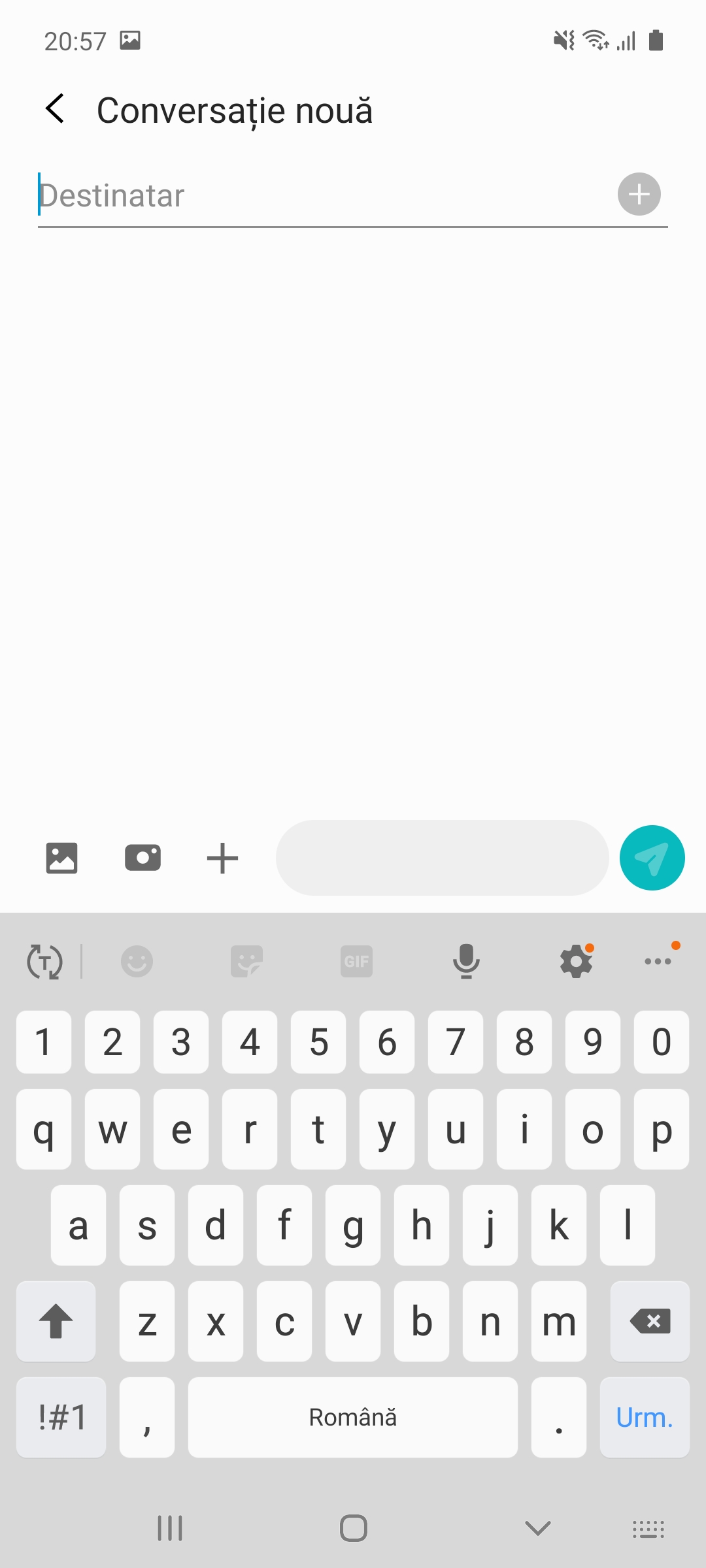Toggle keyboard translate/text mode icon
This screenshot has width=706, height=1568.
click(x=44, y=961)
